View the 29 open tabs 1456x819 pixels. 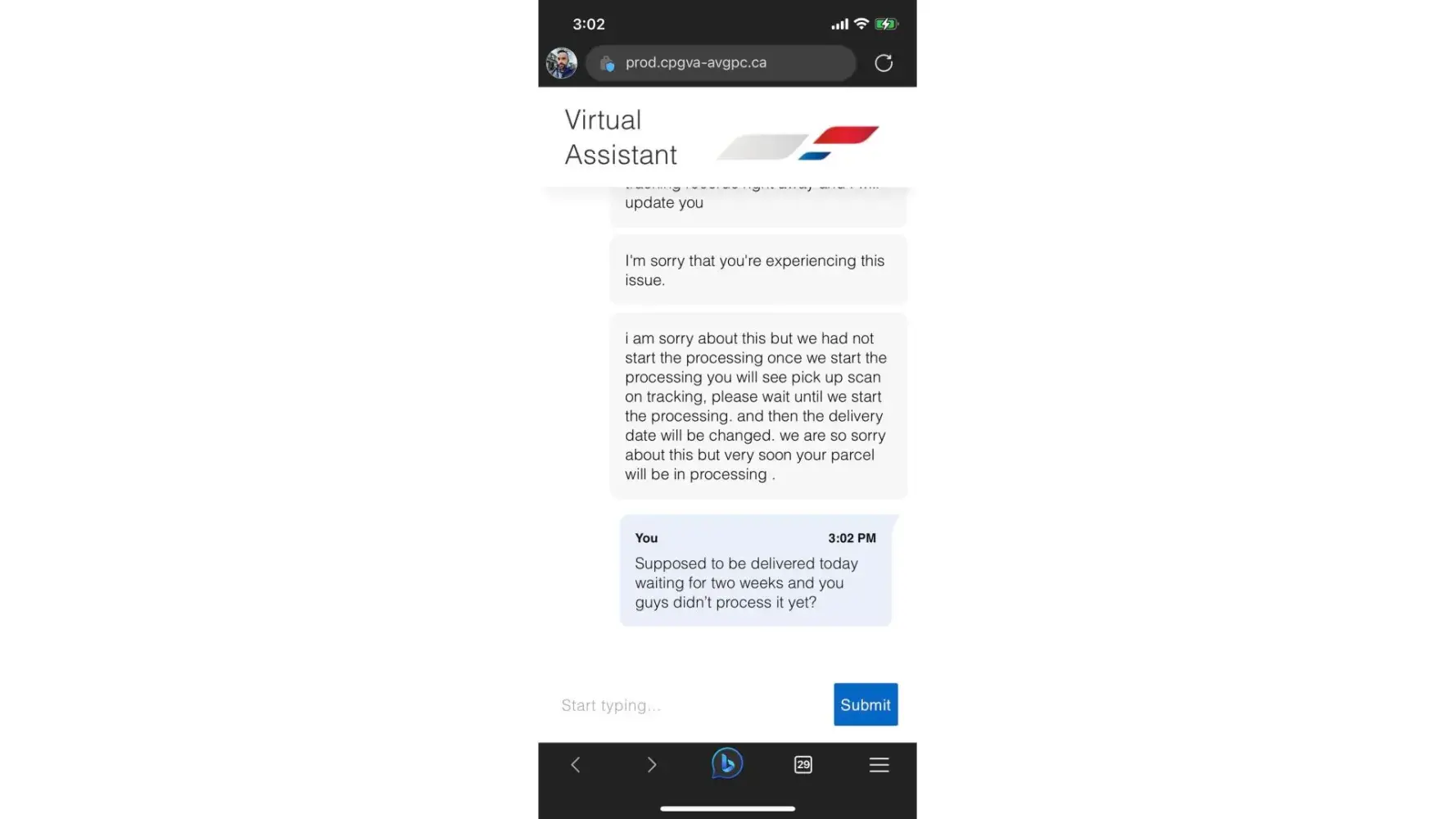pos(803,765)
